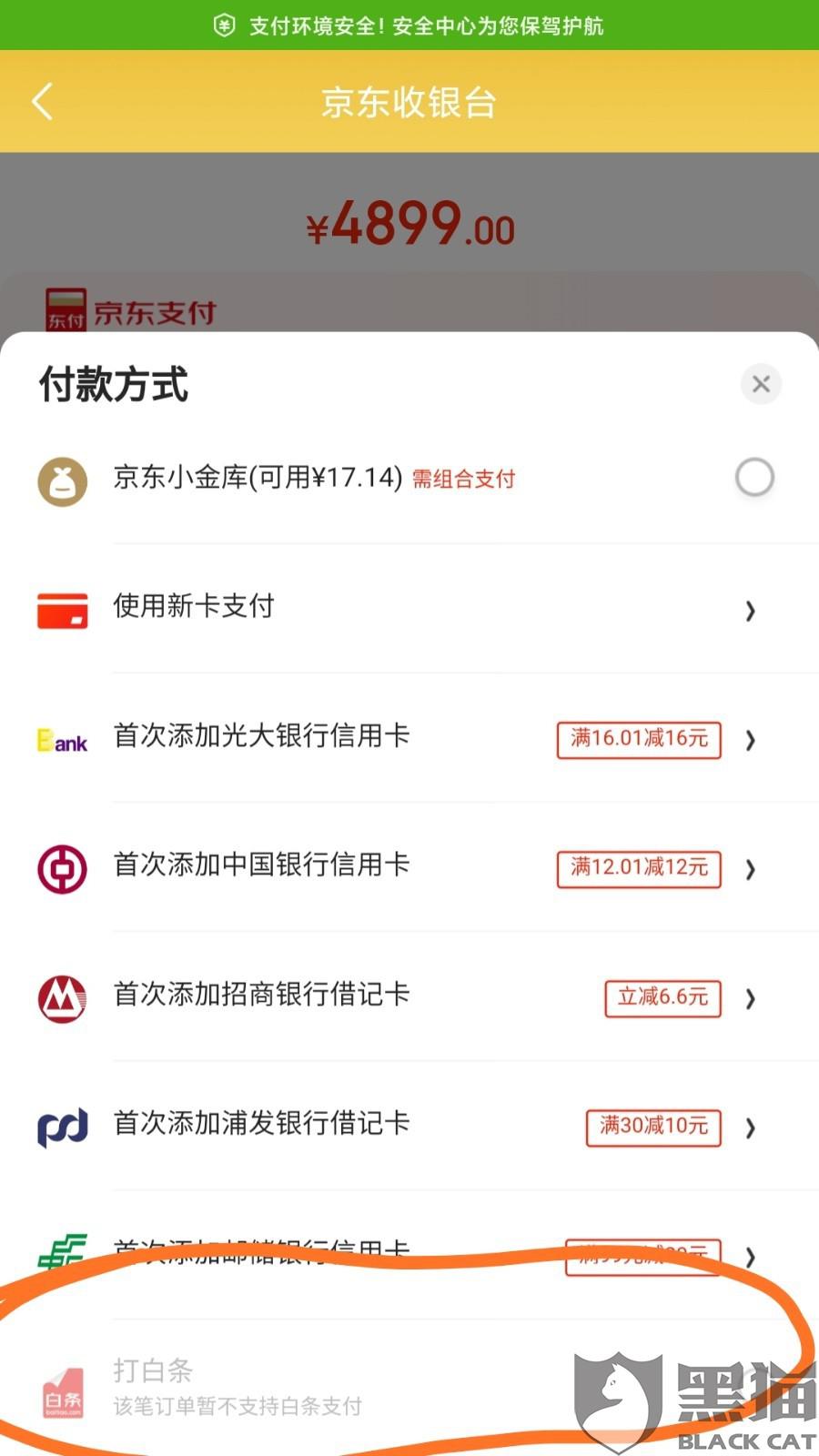Add 光大银行信用卡 for payment
This screenshot has width=819, height=1456.
(x=409, y=737)
